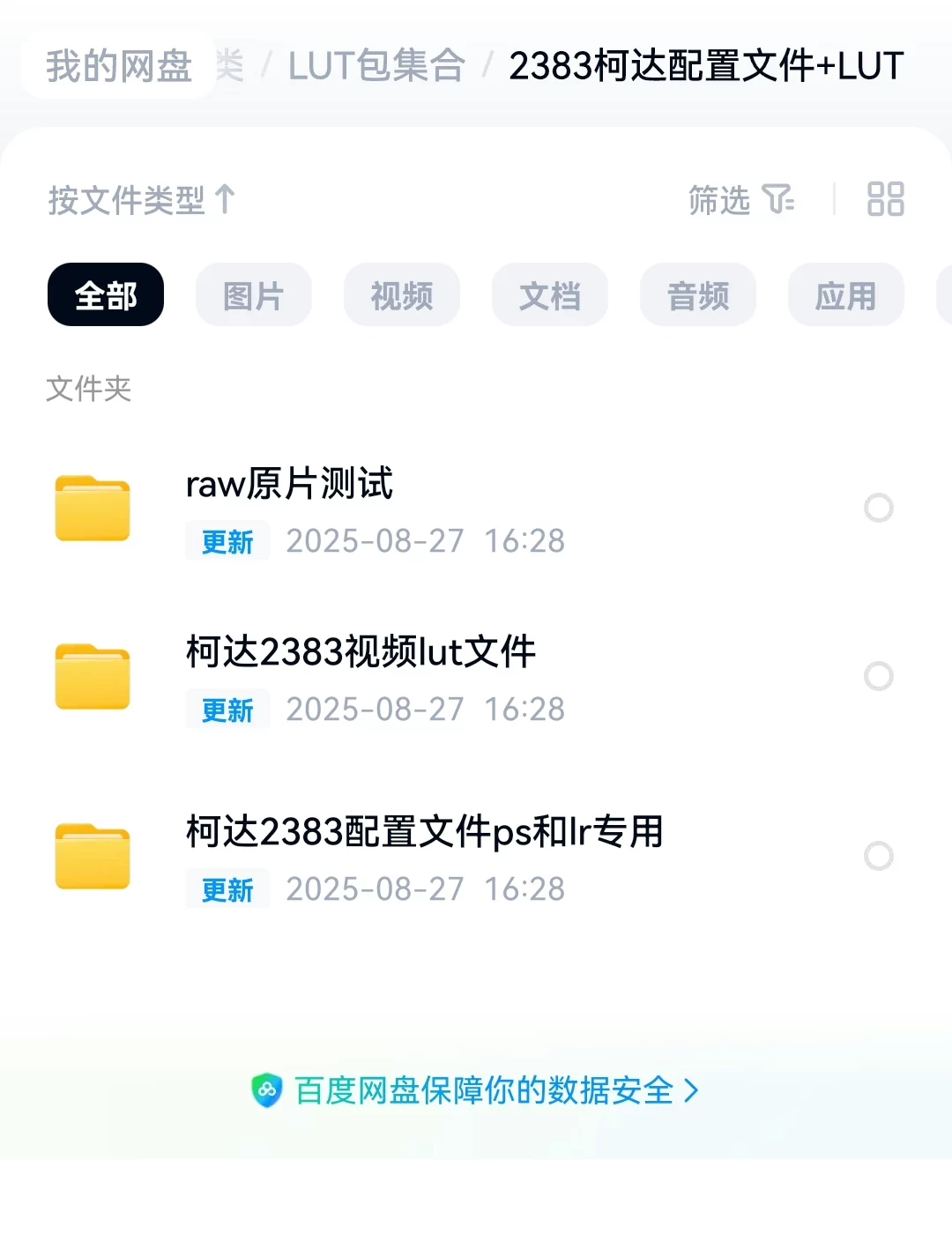Mark 柯达2383配置文件ps和lr专用 as selected

(879, 856)
